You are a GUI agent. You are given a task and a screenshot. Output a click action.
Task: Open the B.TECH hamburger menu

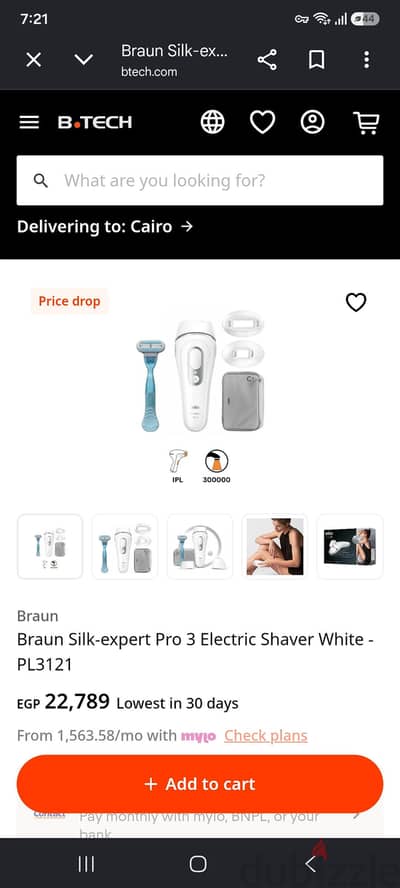click(29, 122)
